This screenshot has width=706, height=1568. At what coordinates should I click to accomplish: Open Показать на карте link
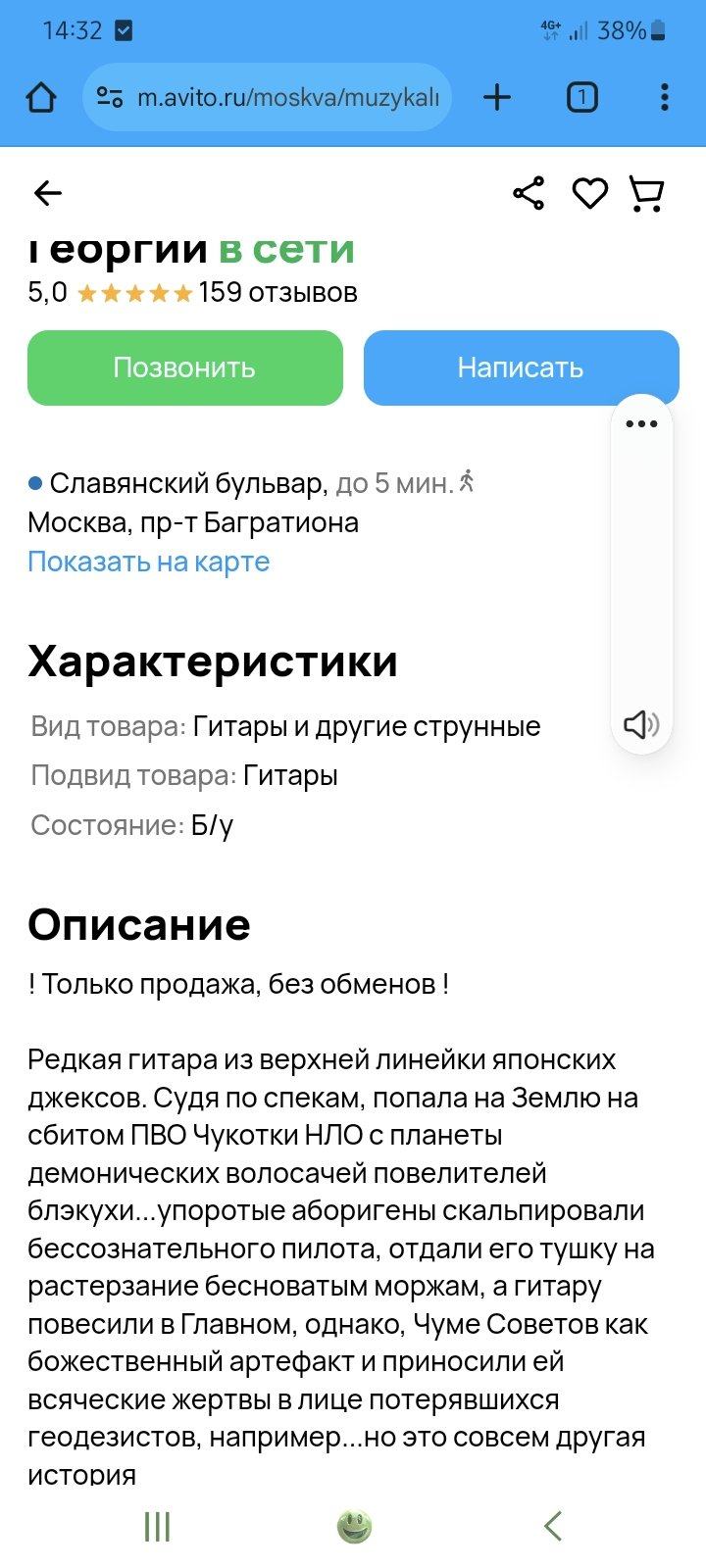(x=148, y=562)
